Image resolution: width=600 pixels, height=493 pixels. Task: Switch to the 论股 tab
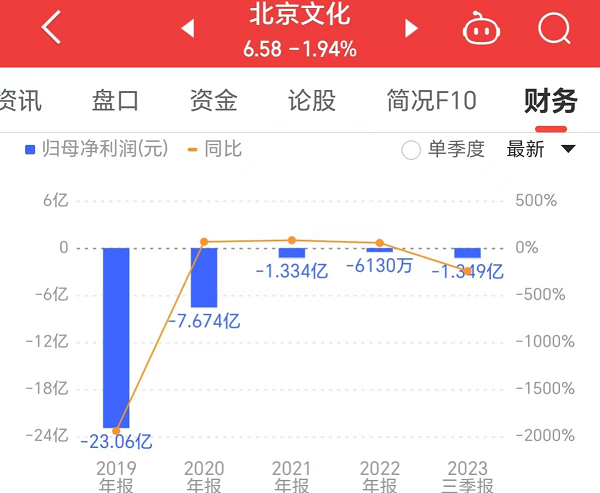tap(311, 100)
